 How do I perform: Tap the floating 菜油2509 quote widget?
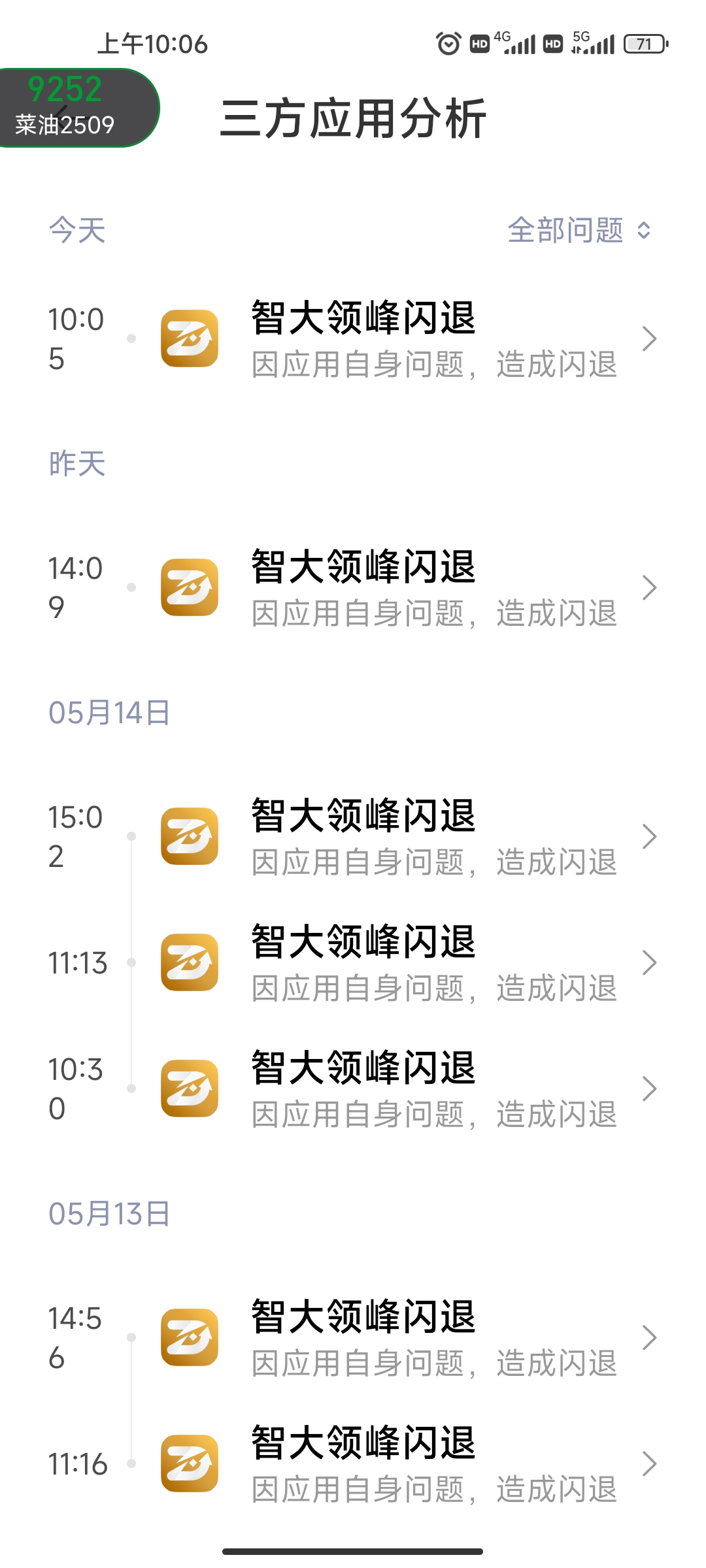(x=77, y=108)
